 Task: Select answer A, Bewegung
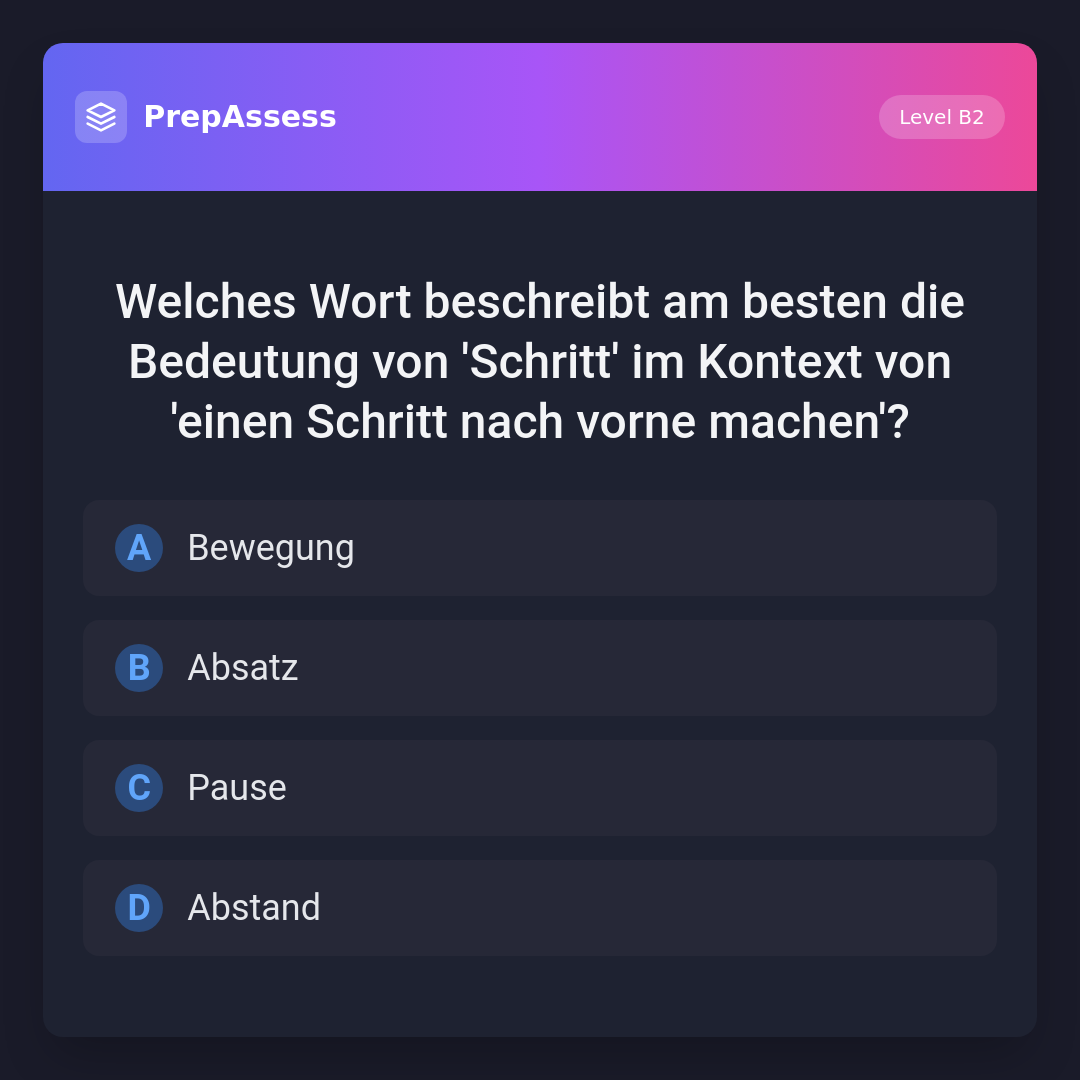(540, 548)
